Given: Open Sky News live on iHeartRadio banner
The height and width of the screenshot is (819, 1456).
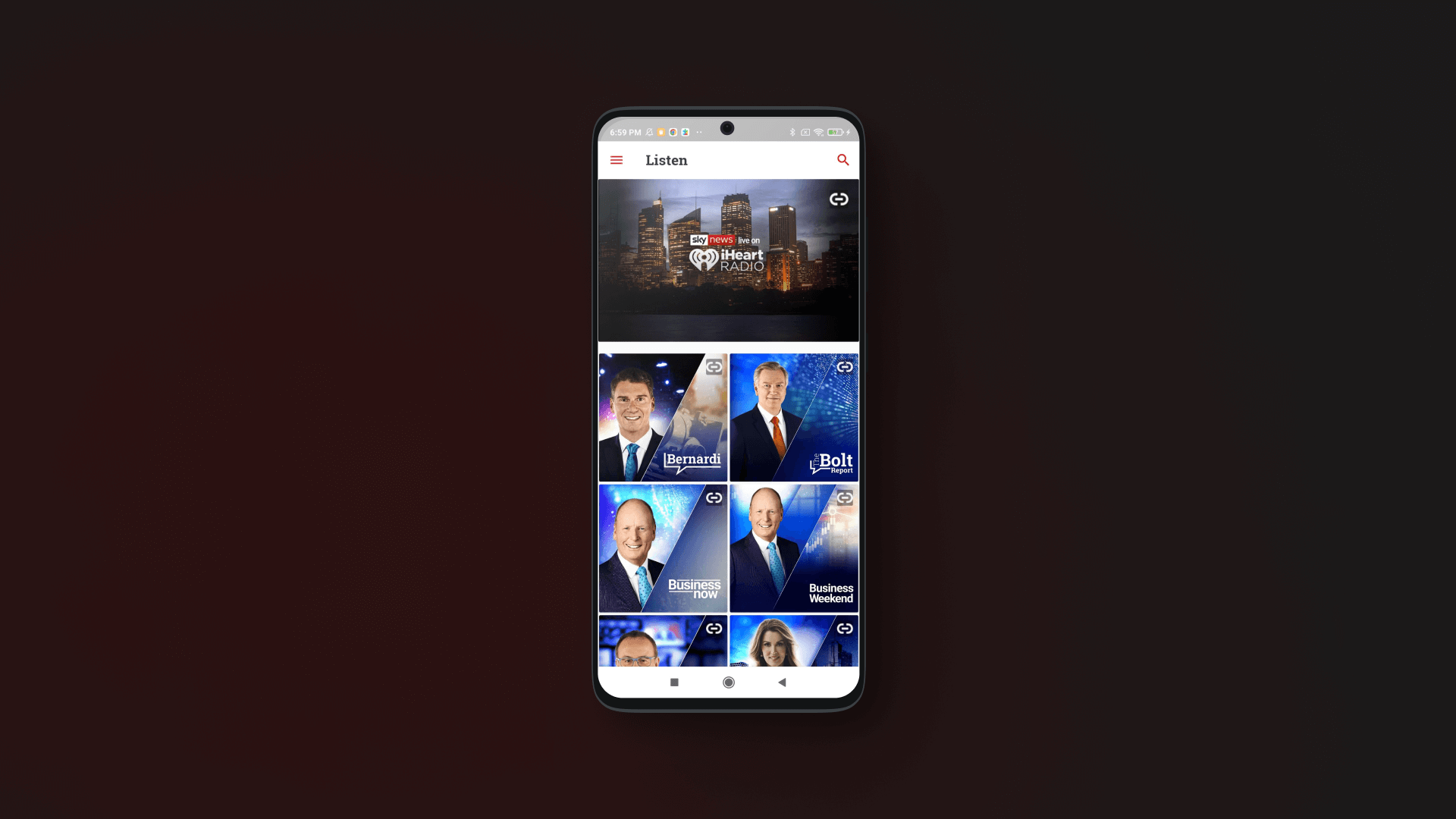Looking at the screenshot, I should 727,259.
